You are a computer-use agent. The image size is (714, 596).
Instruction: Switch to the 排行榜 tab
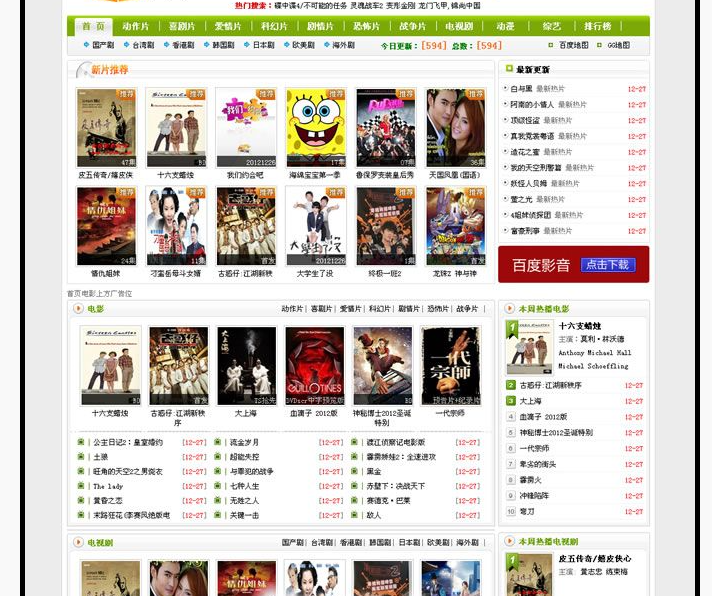[598, 26]
